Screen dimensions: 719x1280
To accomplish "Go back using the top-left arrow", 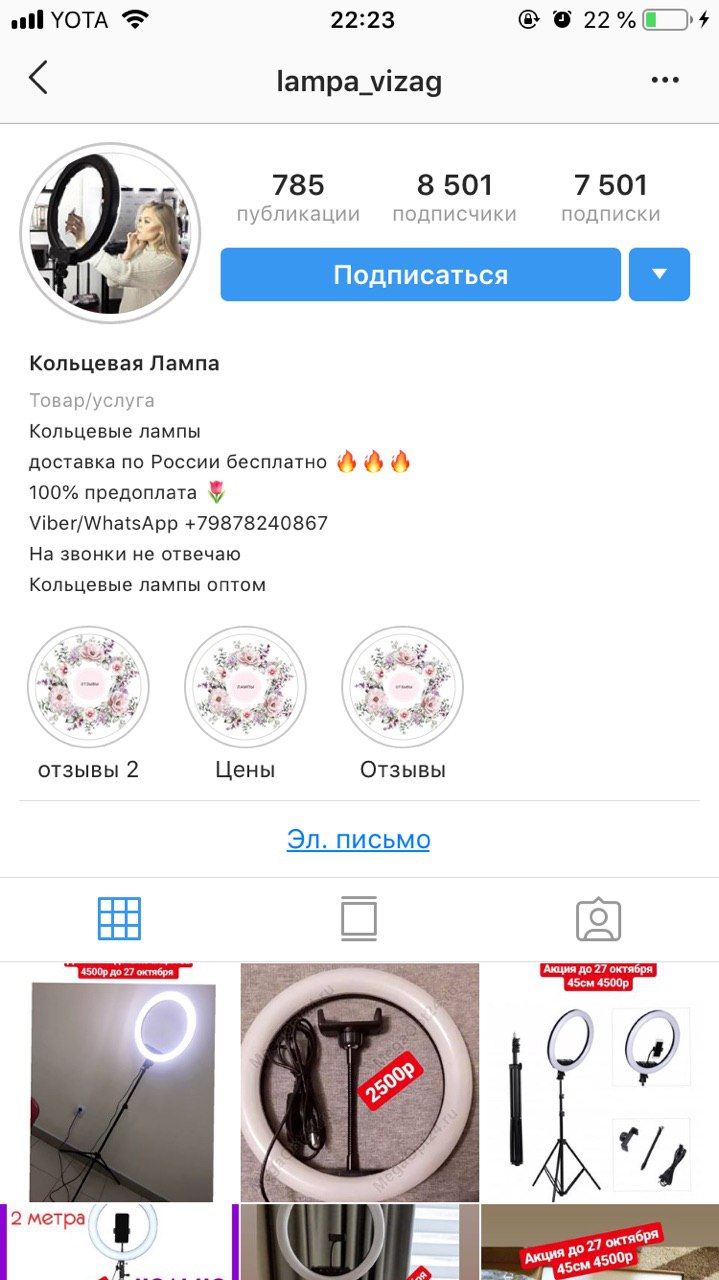I will coord(38,78).
